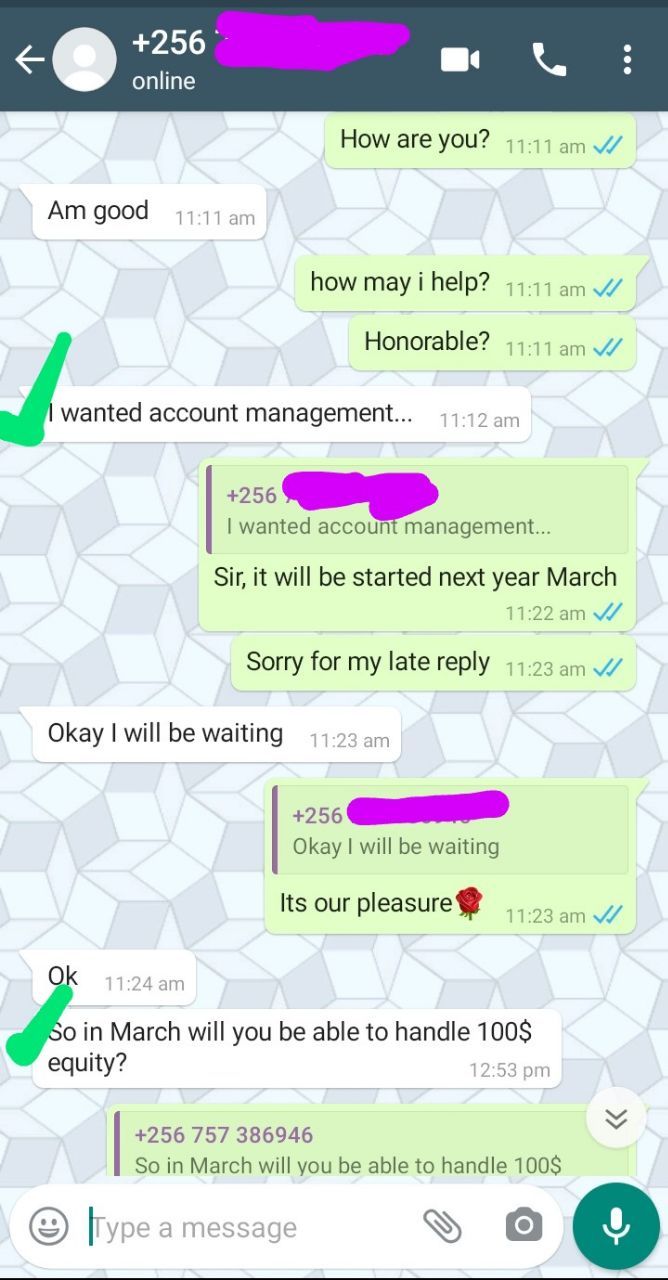Screen dimensions: 668x1280
Task: Jump to the latest messages
Action: (x=616, y=1119)
